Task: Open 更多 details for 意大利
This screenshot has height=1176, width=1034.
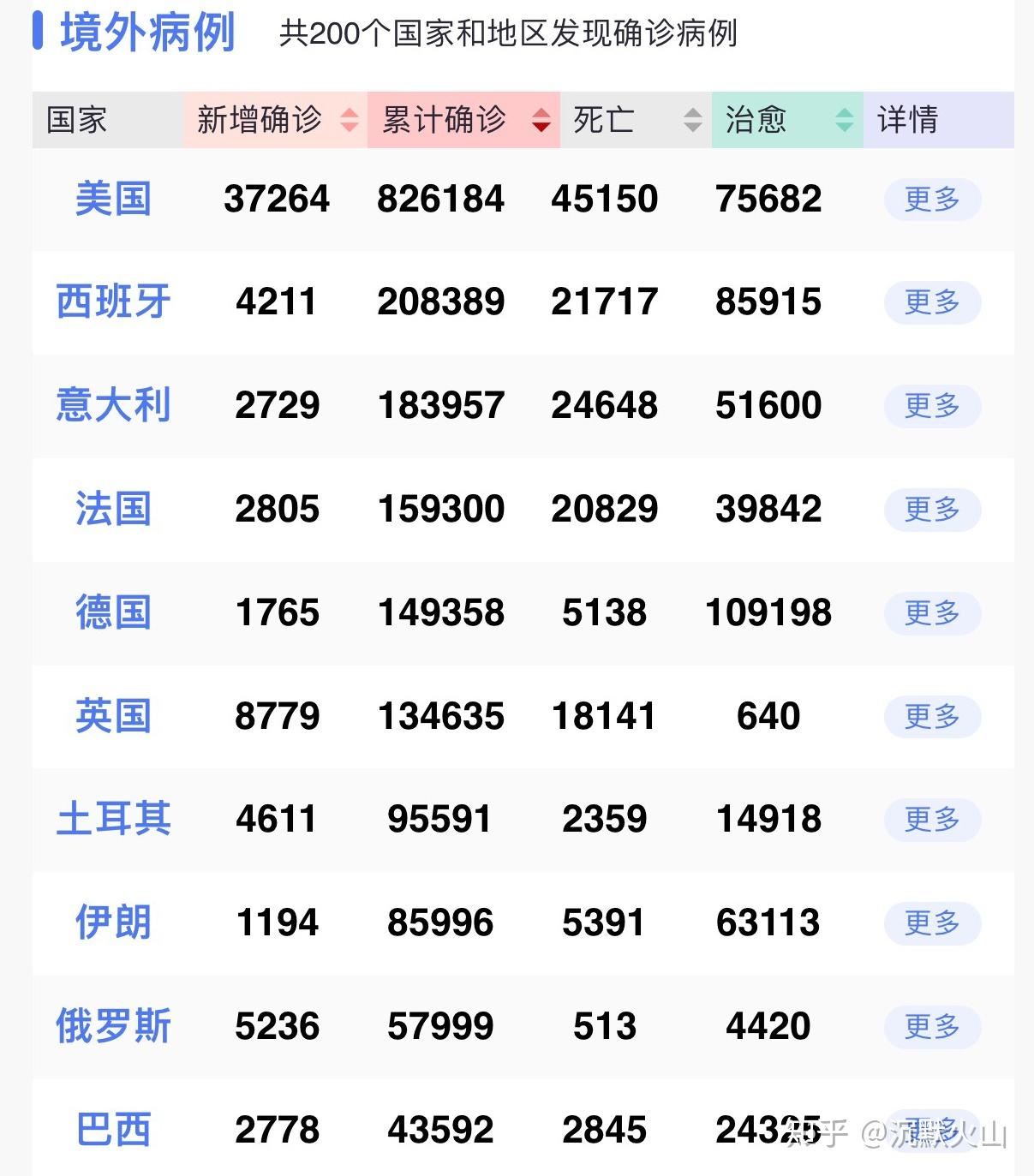Action: pos(932,406)
